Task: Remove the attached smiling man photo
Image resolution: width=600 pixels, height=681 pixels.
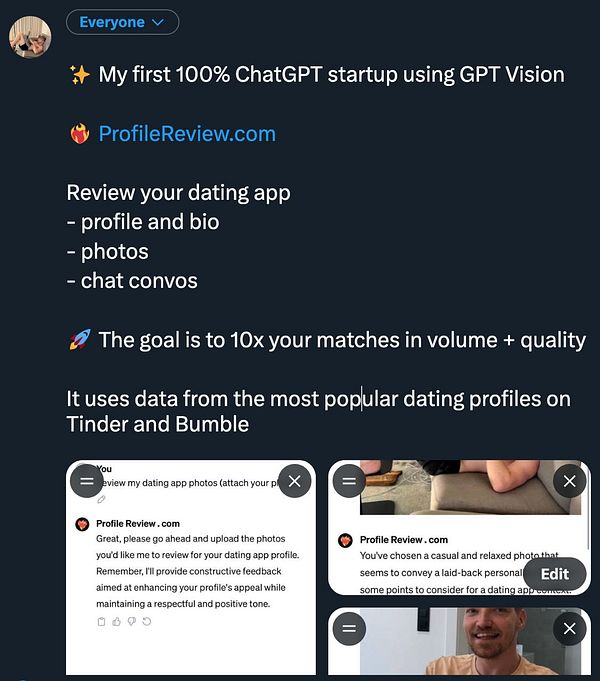Action: 569,628
